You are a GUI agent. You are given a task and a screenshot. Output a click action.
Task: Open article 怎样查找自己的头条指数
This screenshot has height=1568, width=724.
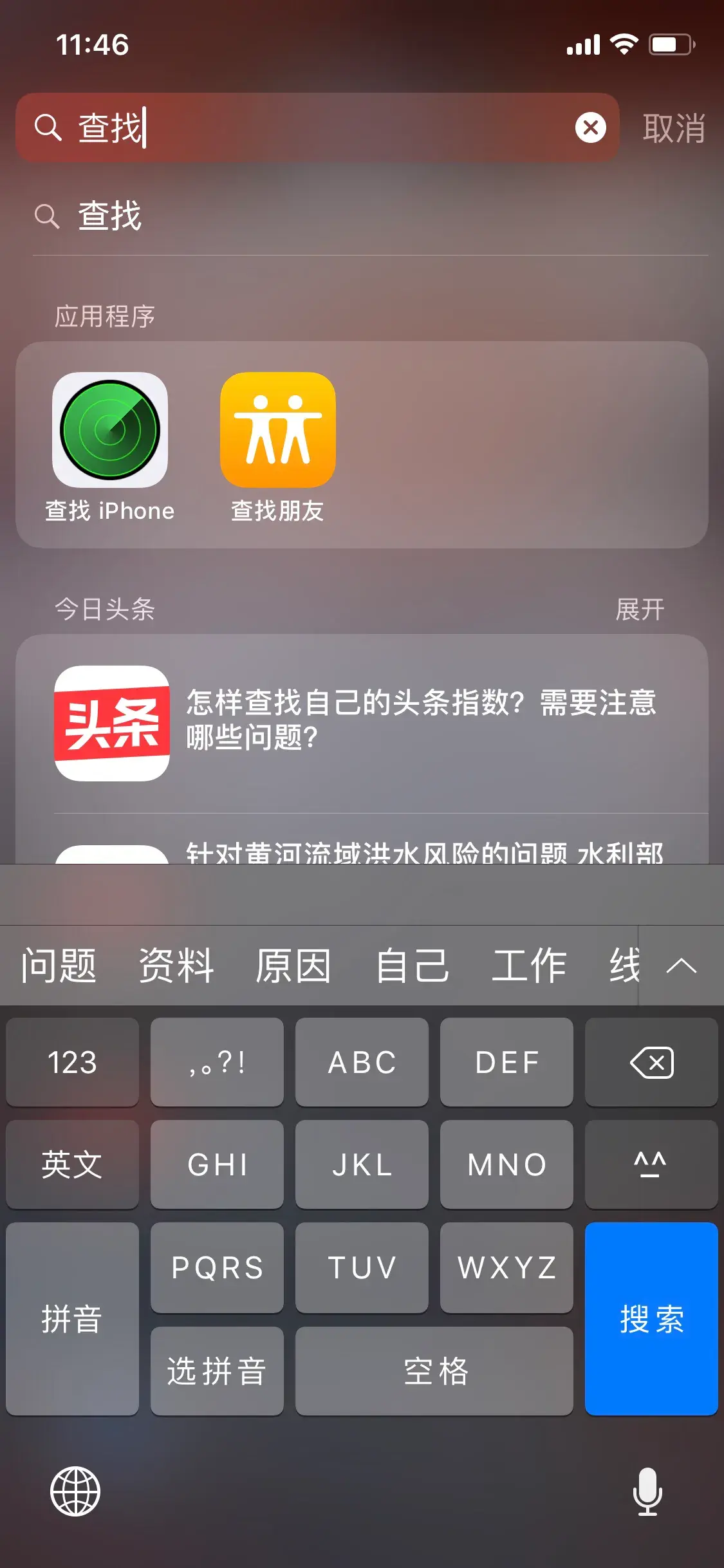(x=422, y=720)
